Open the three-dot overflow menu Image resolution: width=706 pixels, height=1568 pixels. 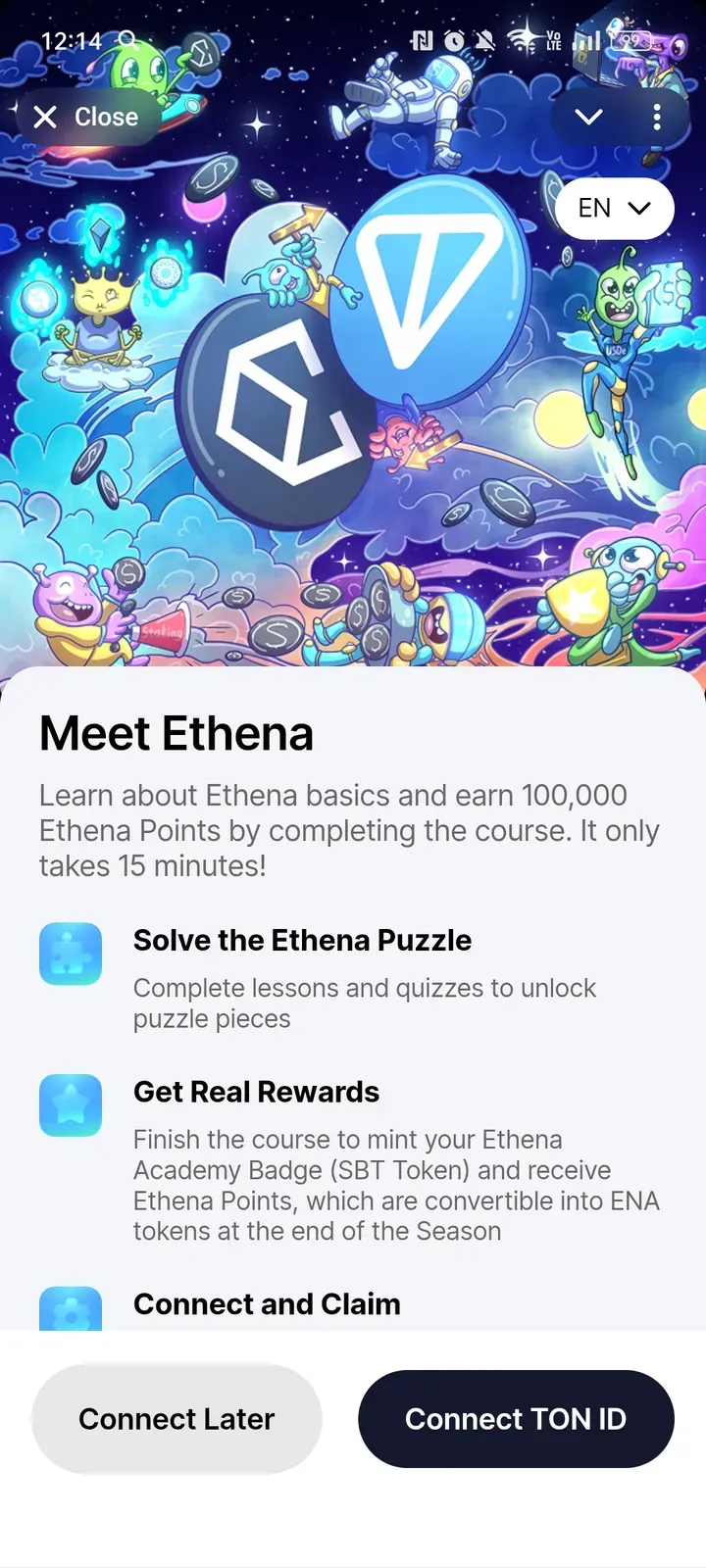pyautogui.click(x=657, y=118)
